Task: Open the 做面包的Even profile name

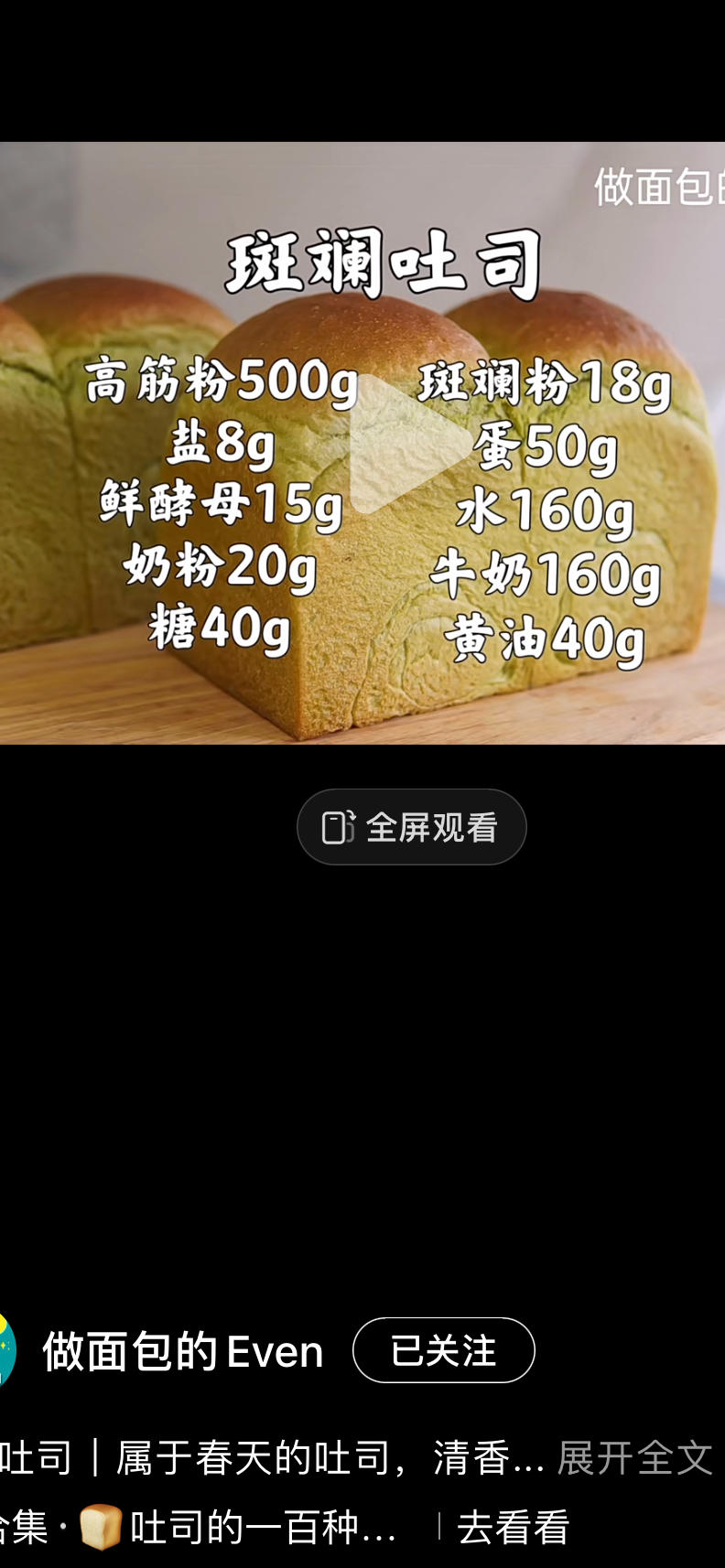Action: pyautogui.click(x=183, y=1351)
